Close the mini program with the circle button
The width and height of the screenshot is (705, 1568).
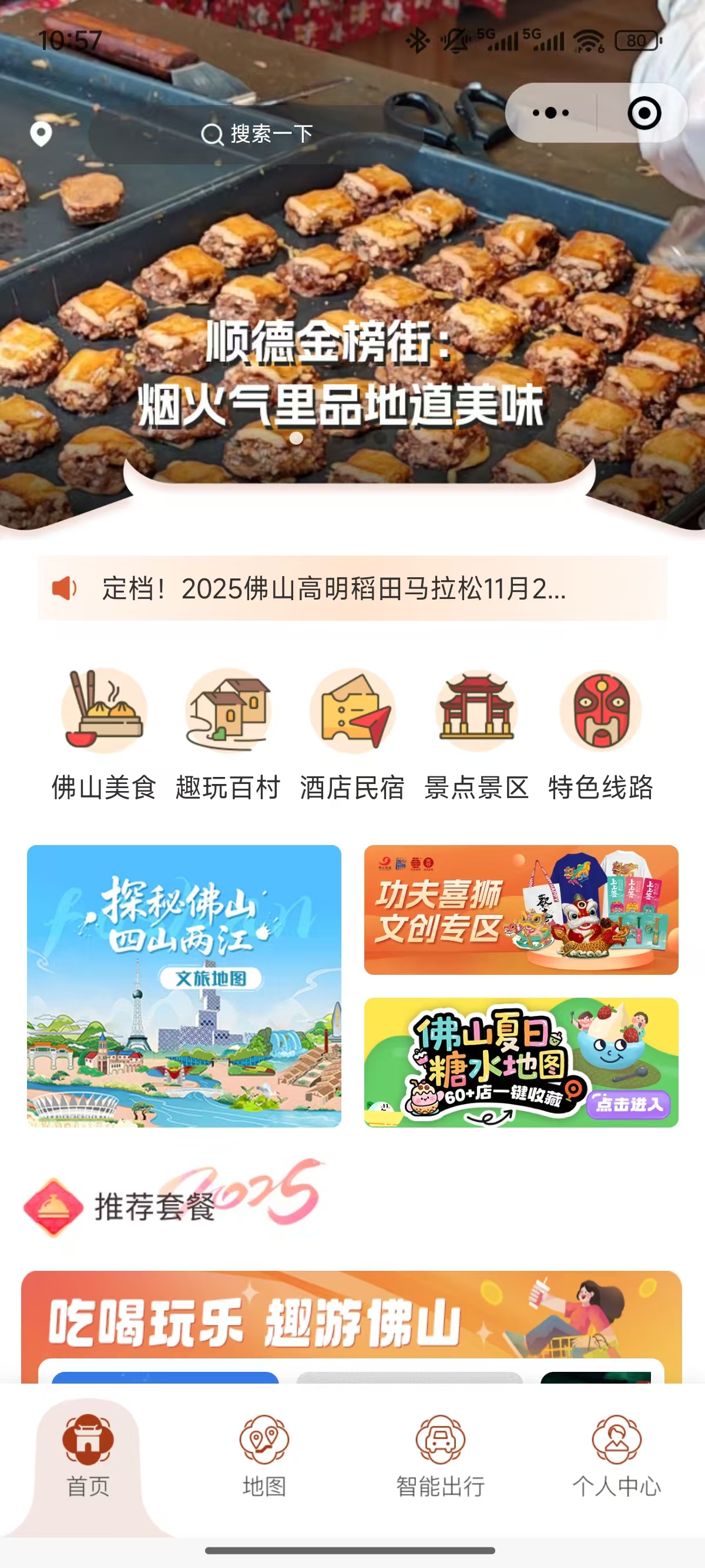coord(643,113)
